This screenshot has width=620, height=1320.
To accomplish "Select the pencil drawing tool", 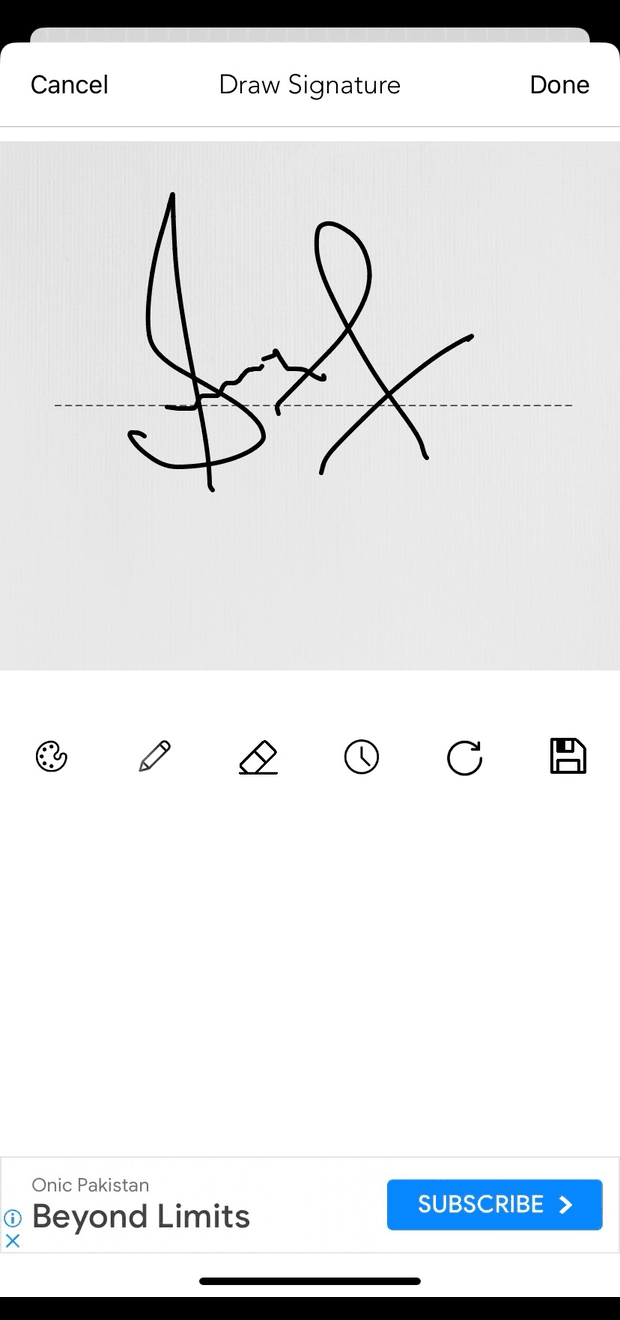I will (x=155, y=757).
